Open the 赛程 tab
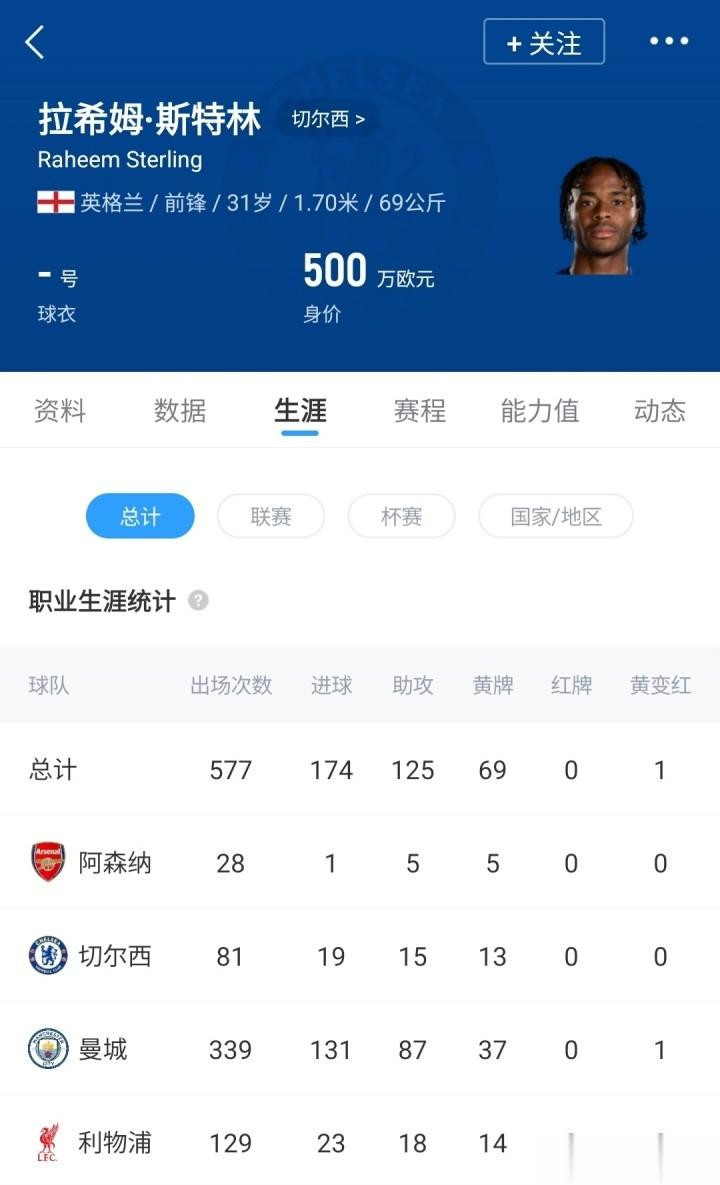 tap(420, 411)
